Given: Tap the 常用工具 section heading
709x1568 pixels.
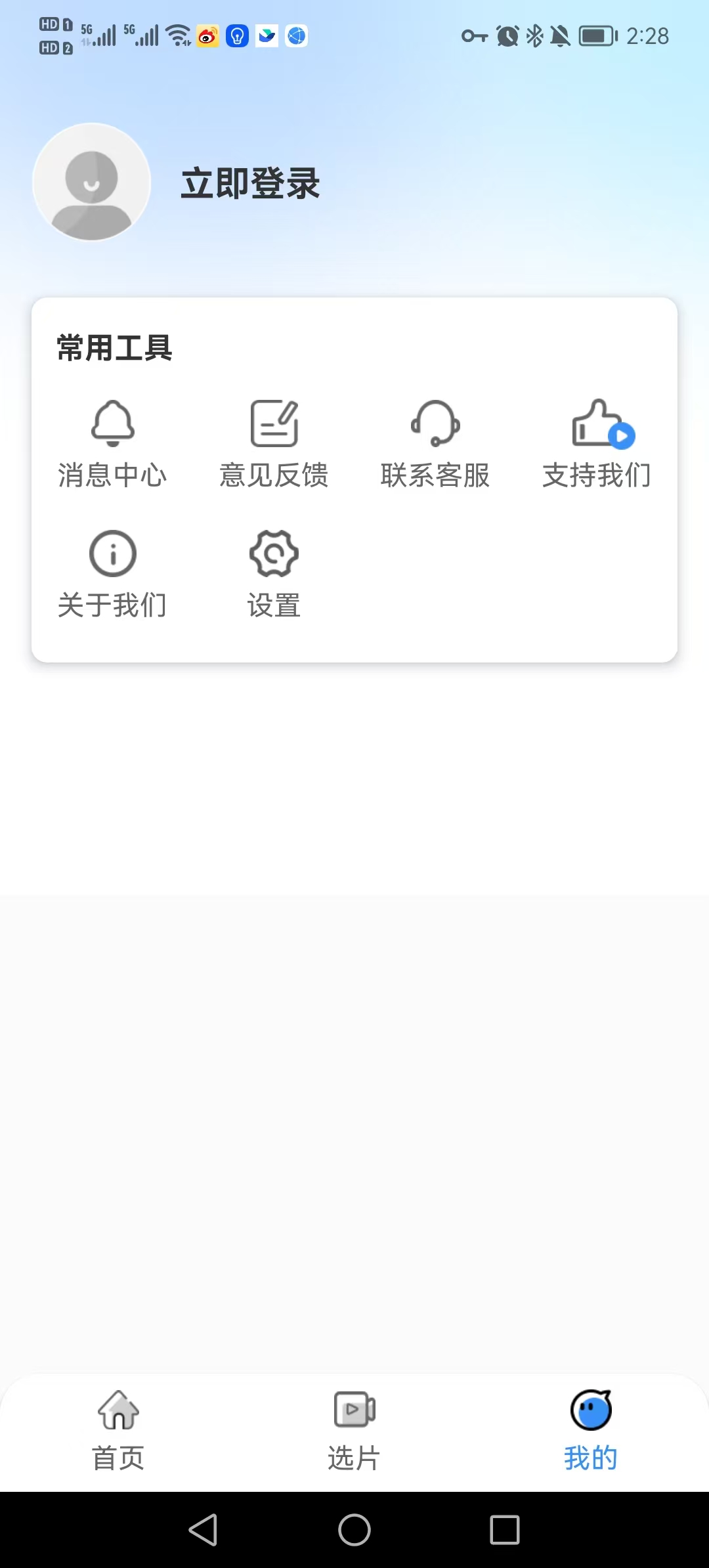Looking at the screenshot, I should click(114, 349).
